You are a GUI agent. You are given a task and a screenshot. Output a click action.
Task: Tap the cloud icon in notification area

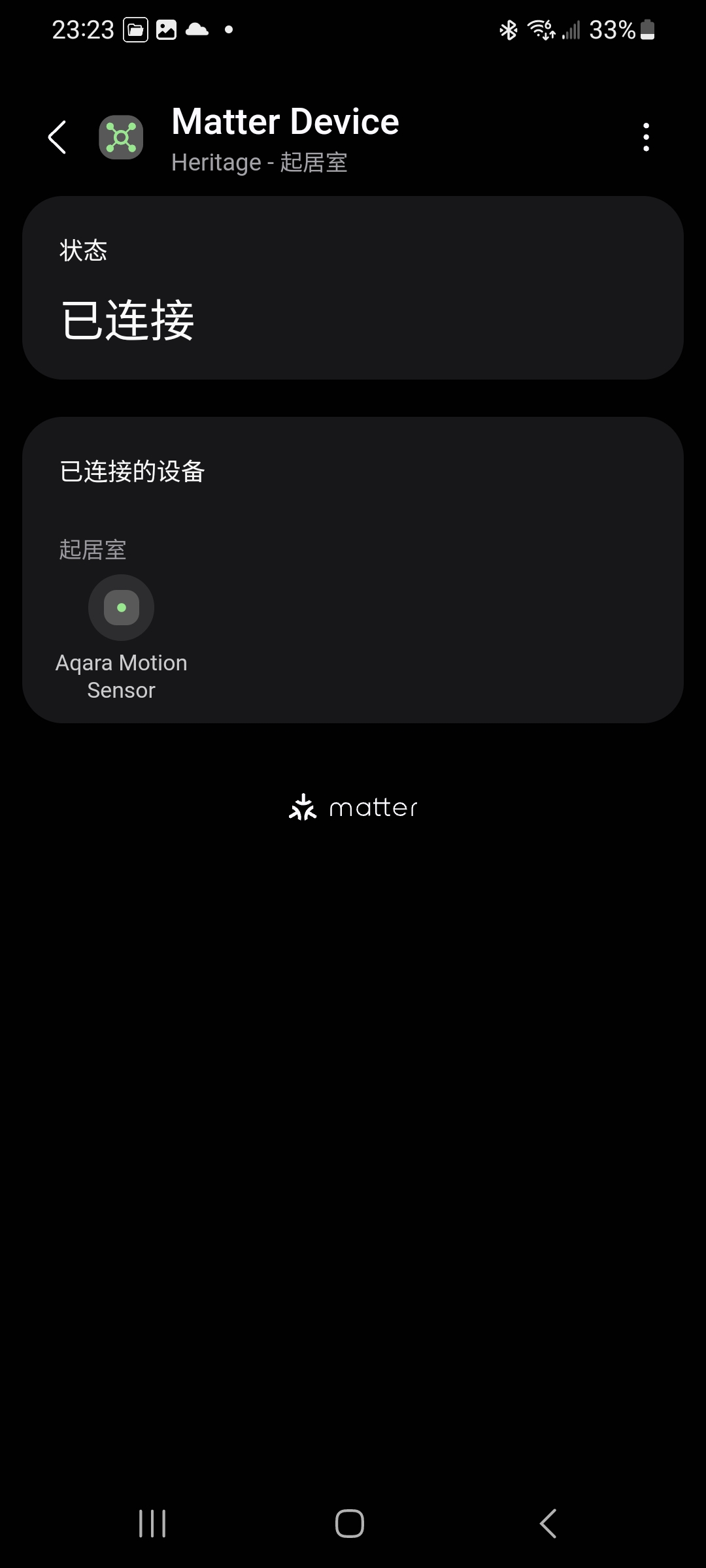coord(195,29)
